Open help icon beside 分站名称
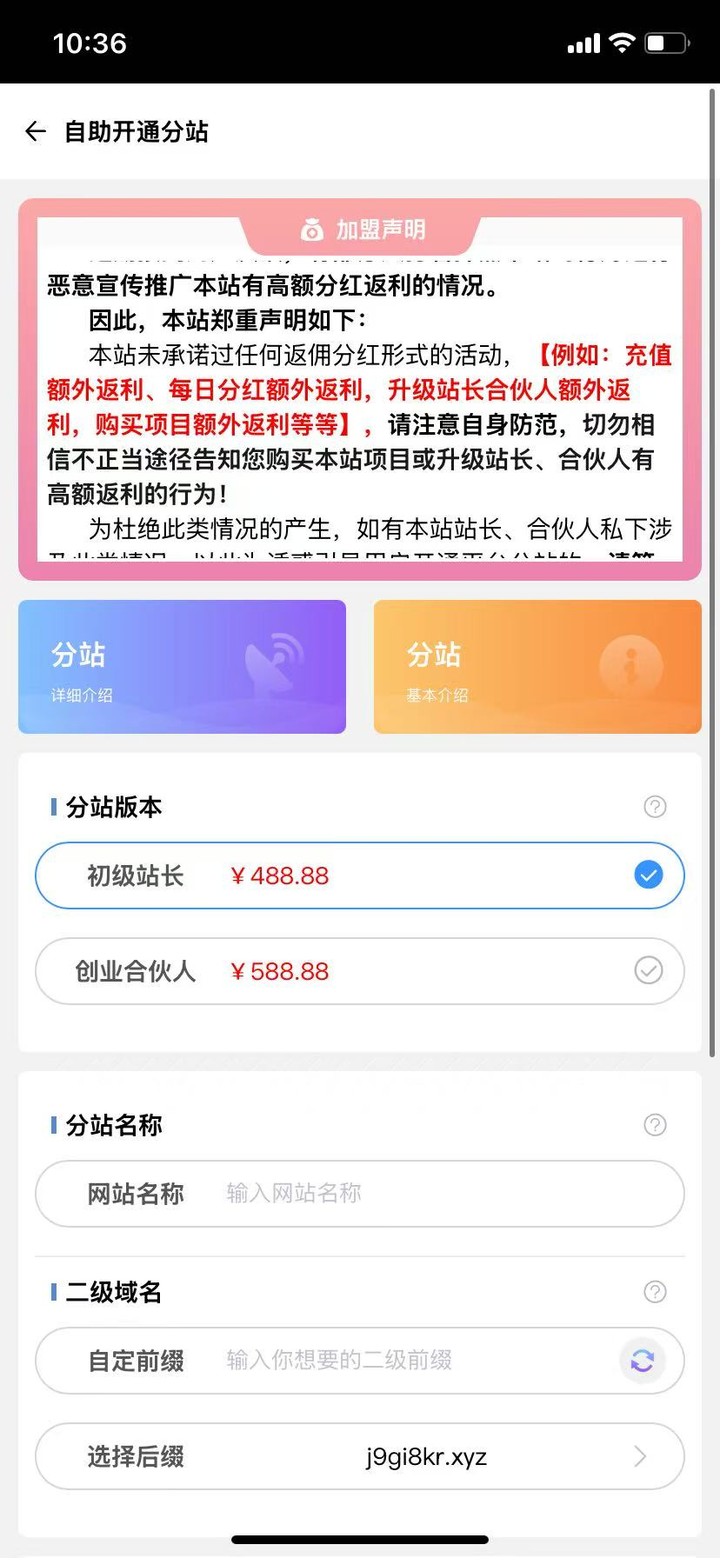Image resolution: width=720 pixels, height=1558 pixels. pos(655,1125)
